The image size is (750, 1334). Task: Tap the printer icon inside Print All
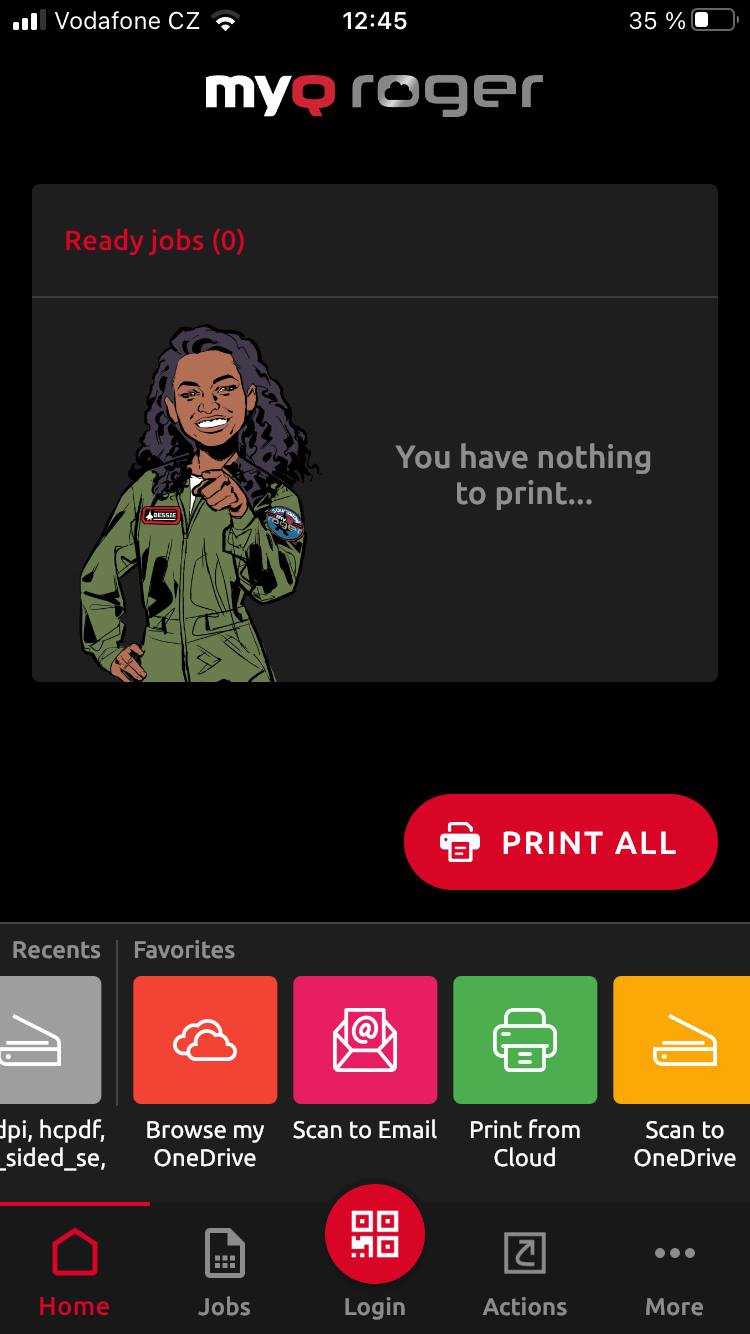click(x=459, y=842)
